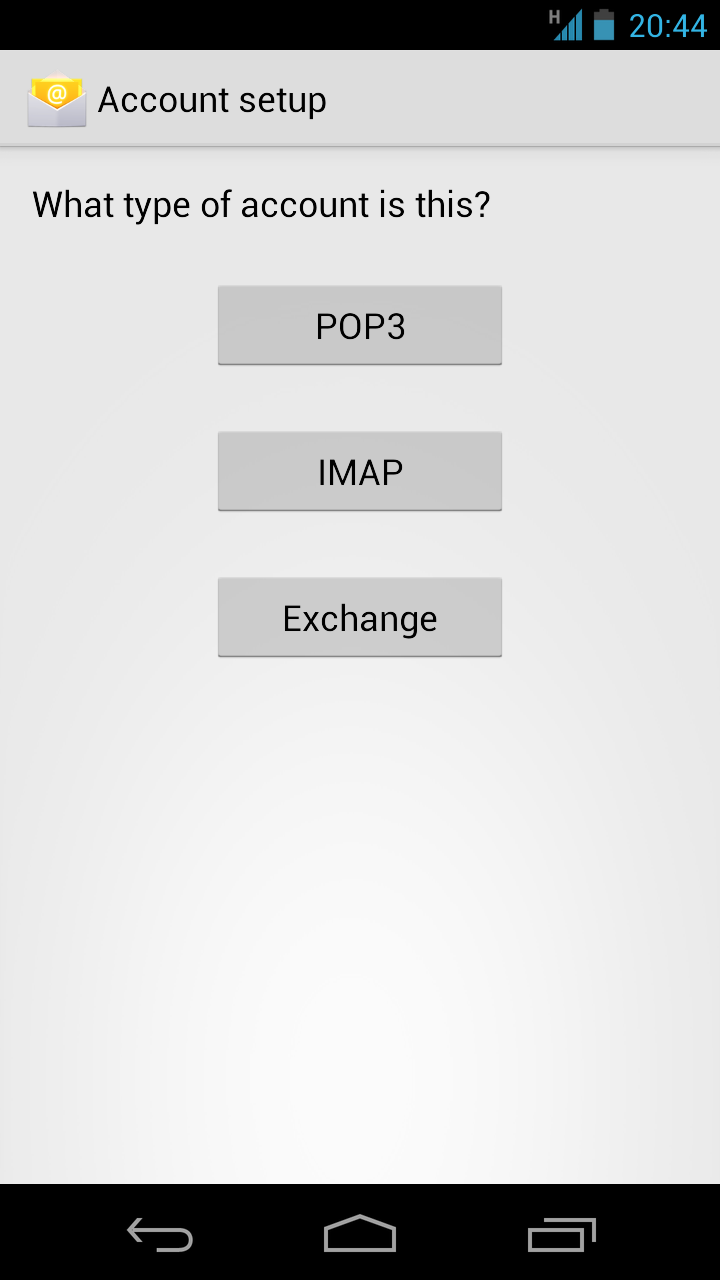Pick Exchange as account type

click(360, 618)
